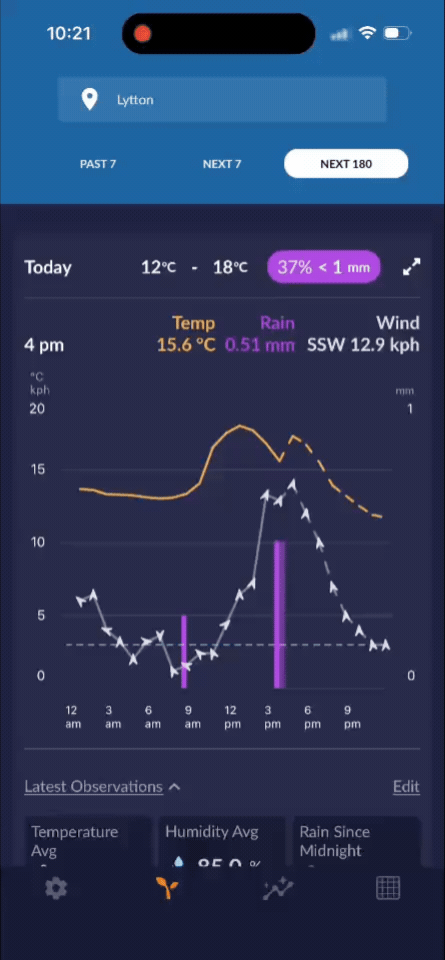The image size is (445, 960).
Task: Select the NEXT 180 view
Action: point(346,163)
